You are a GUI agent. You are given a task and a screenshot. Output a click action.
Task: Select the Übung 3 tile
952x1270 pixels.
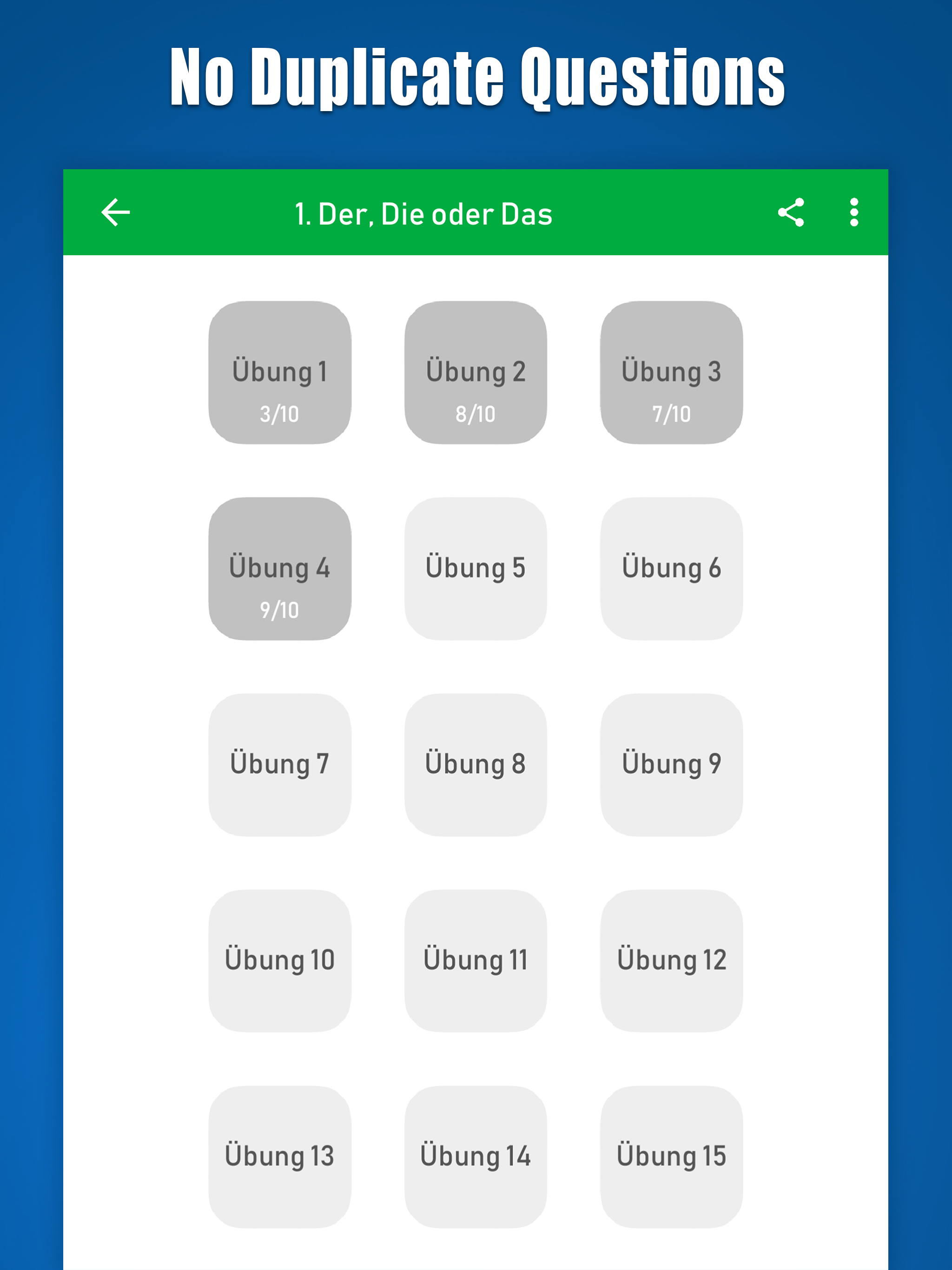coord(671,373)
